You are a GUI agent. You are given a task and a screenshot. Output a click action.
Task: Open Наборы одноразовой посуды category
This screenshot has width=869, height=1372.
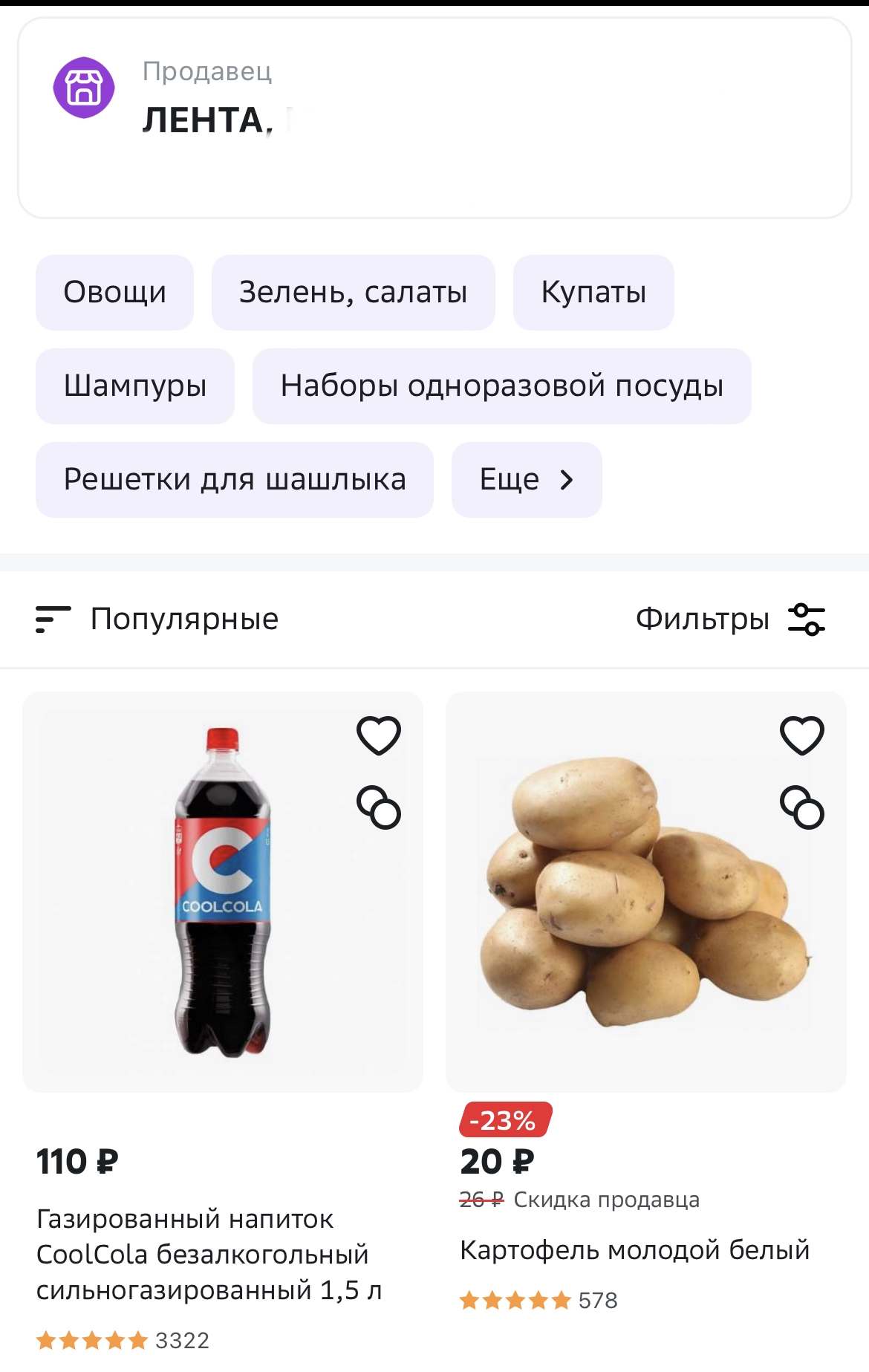click(x=501, y=386)
